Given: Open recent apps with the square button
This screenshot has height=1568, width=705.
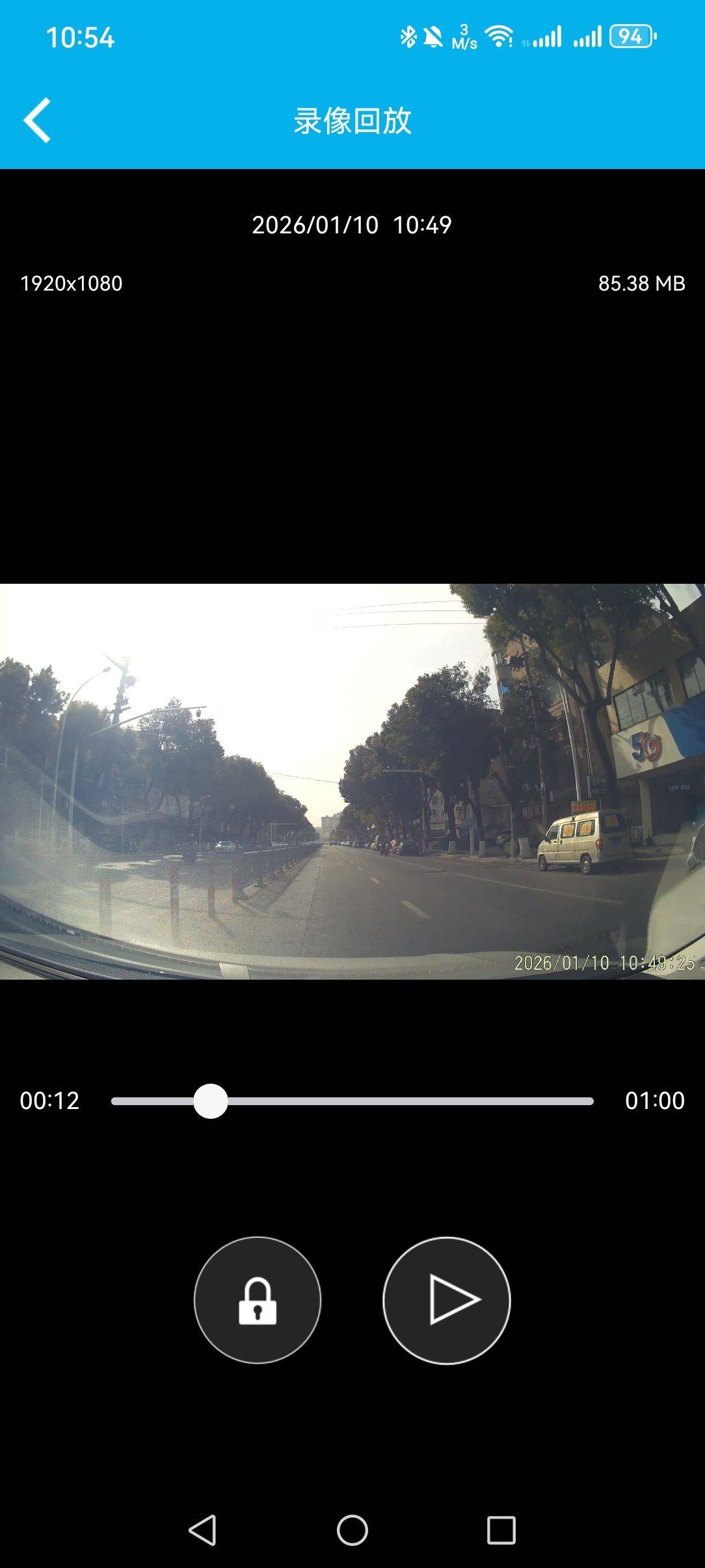Looking at the screenshot, I should pyautogui.click(x=501, y=1530).
